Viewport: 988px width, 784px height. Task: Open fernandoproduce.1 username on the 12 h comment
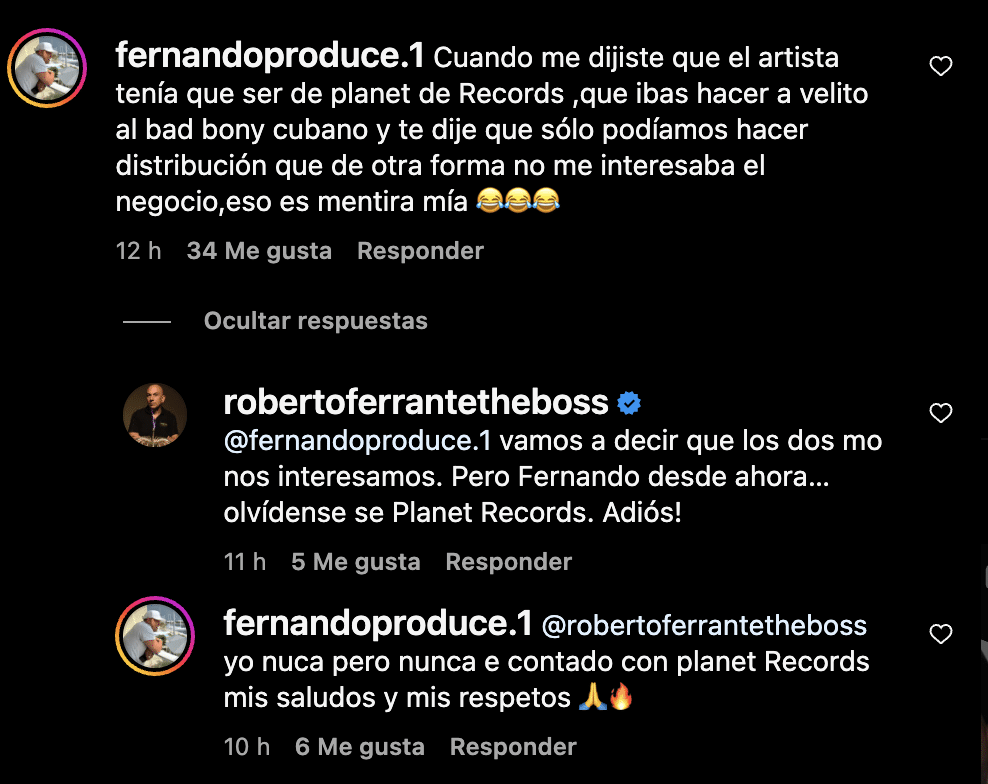click(x=269, y=56)
